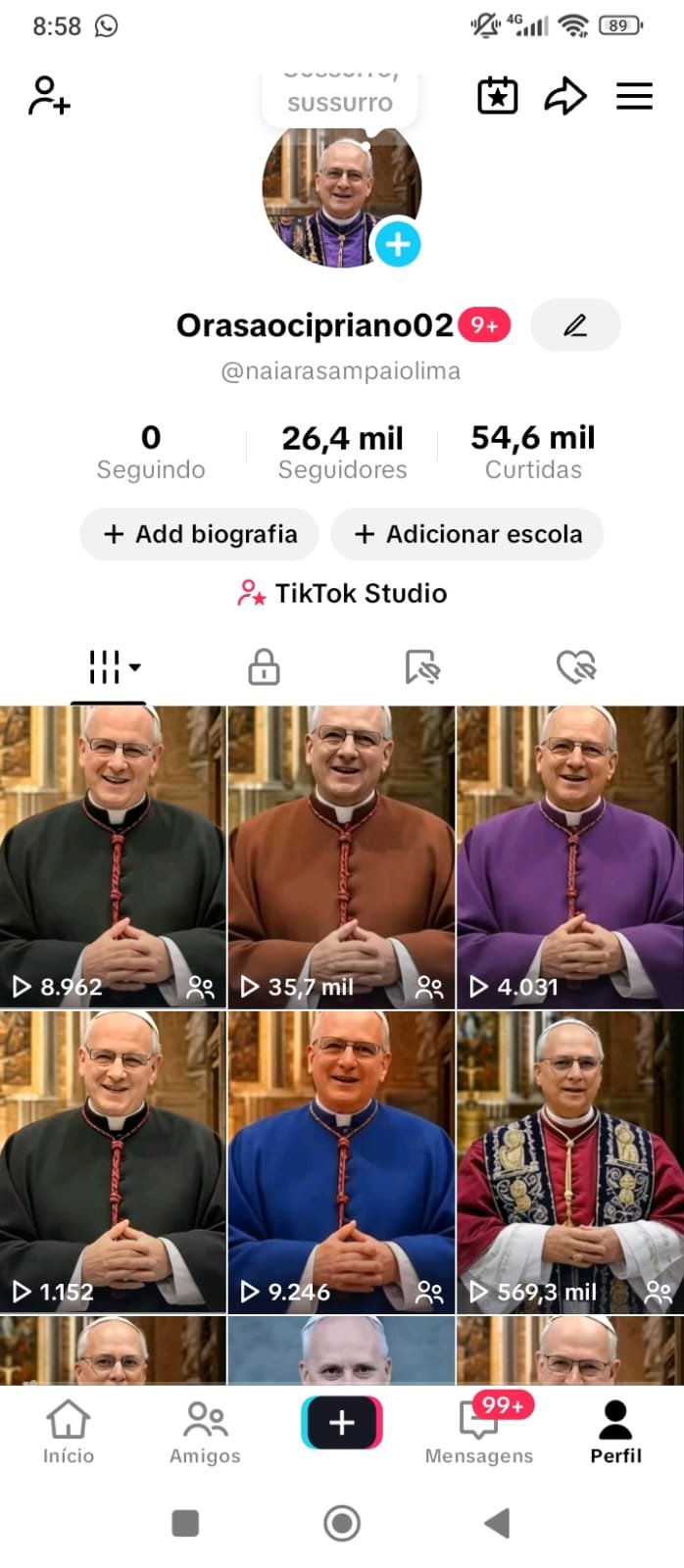684x1568 pixels.
Task: Open the Mensagens inbox
Action: coord(478,1433)
